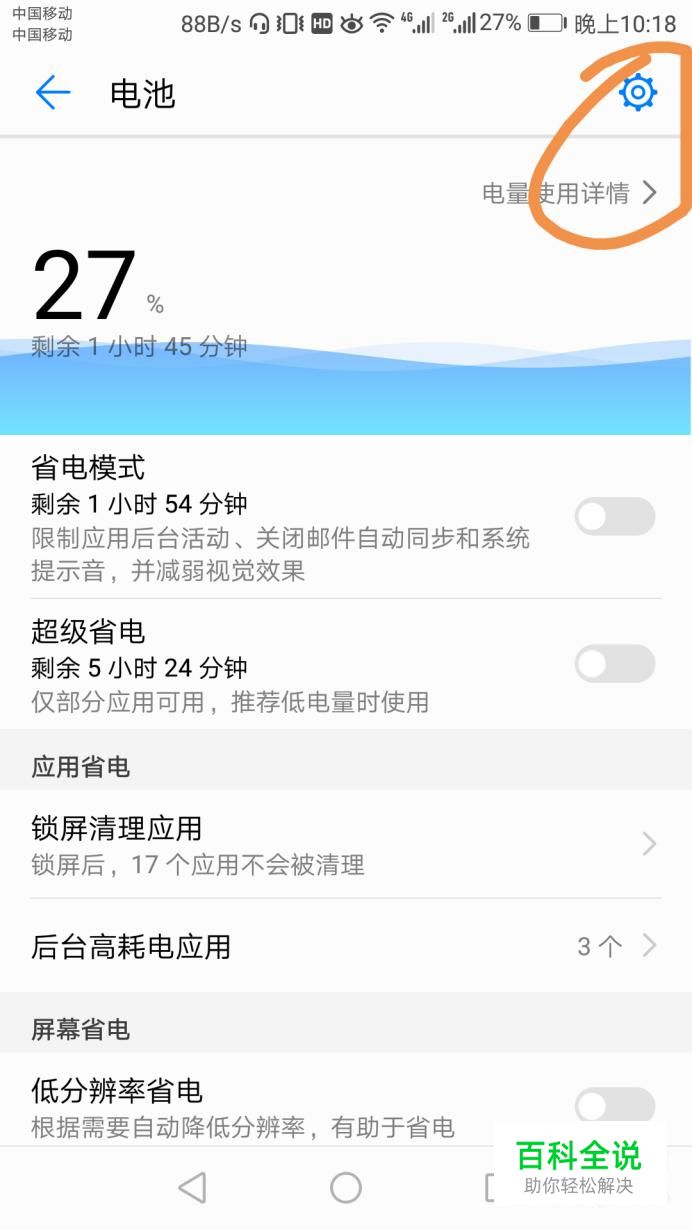Screen dimensions: 692x1230
Task: Enable the 省电模式 switch
Action: coord(615,517)
